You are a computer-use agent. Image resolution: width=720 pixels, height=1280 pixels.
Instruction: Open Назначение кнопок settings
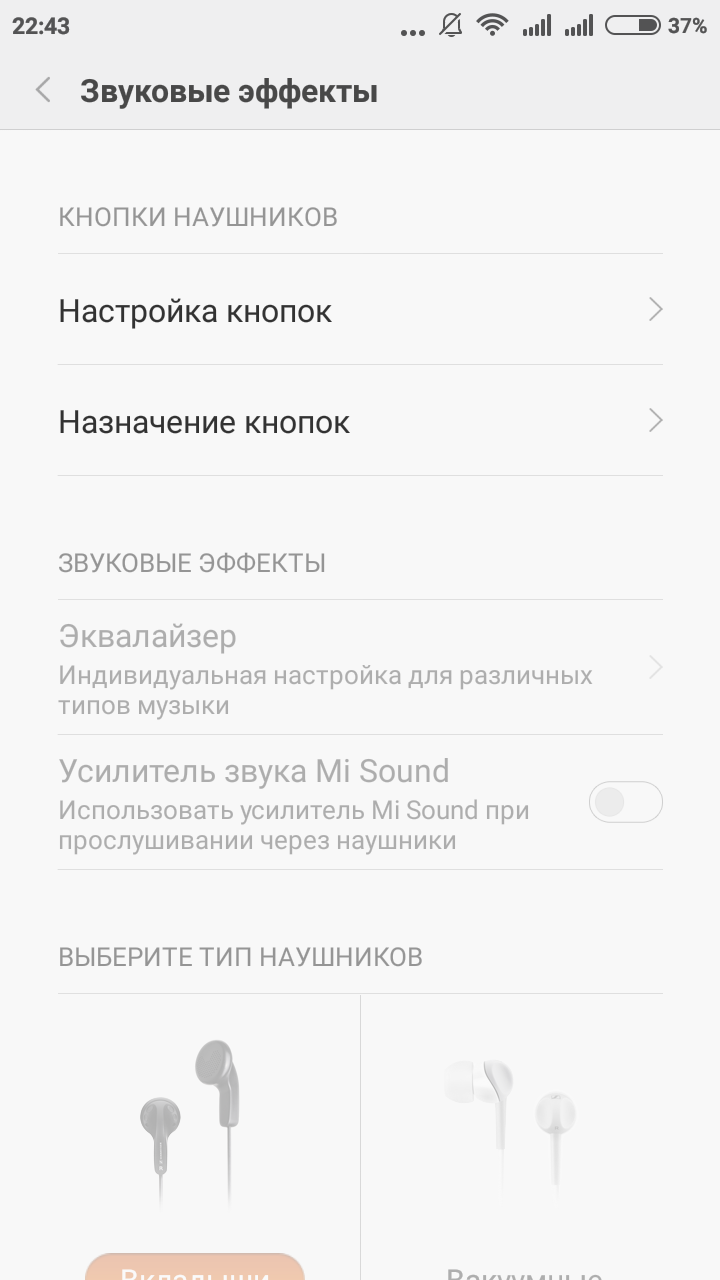point(360,422)
